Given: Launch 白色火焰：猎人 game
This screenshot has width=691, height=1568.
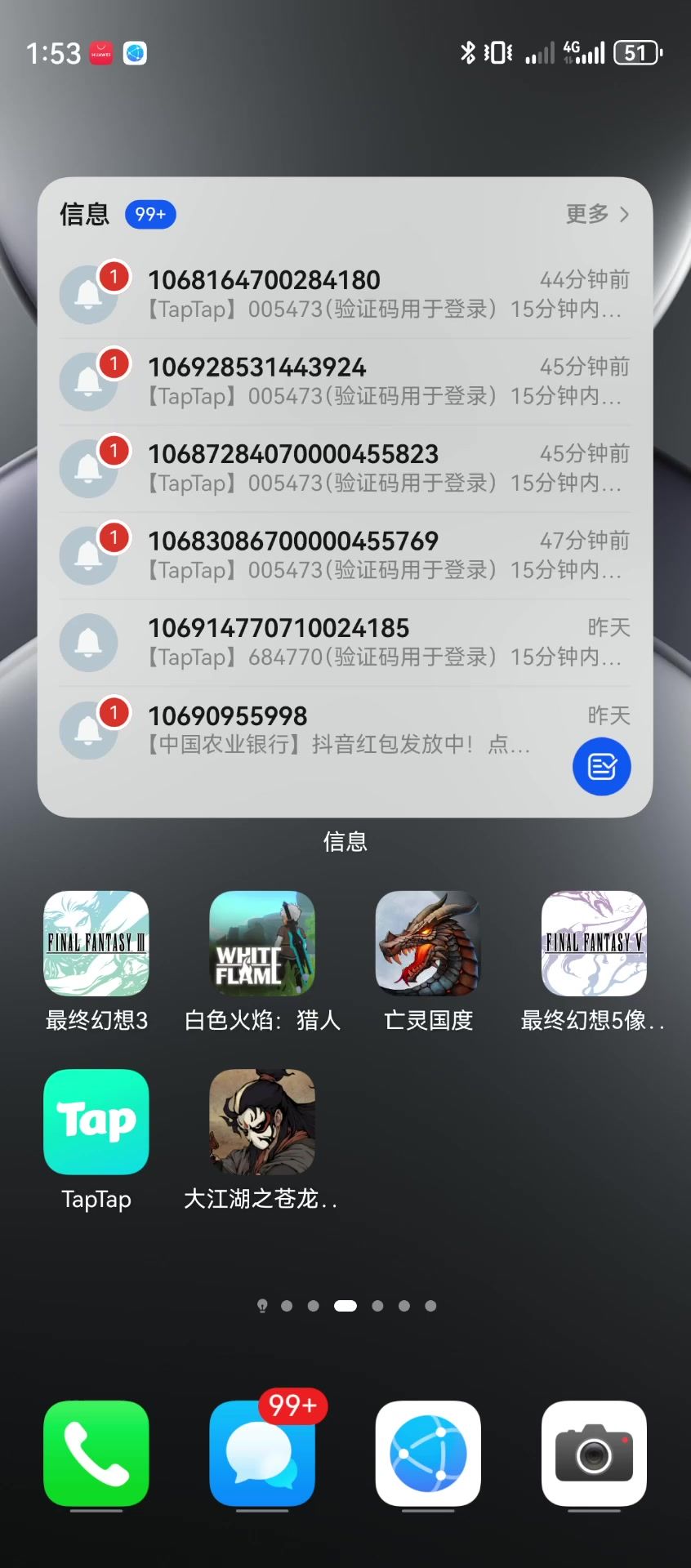Looking at the screenshot, I should coord(262,943).
